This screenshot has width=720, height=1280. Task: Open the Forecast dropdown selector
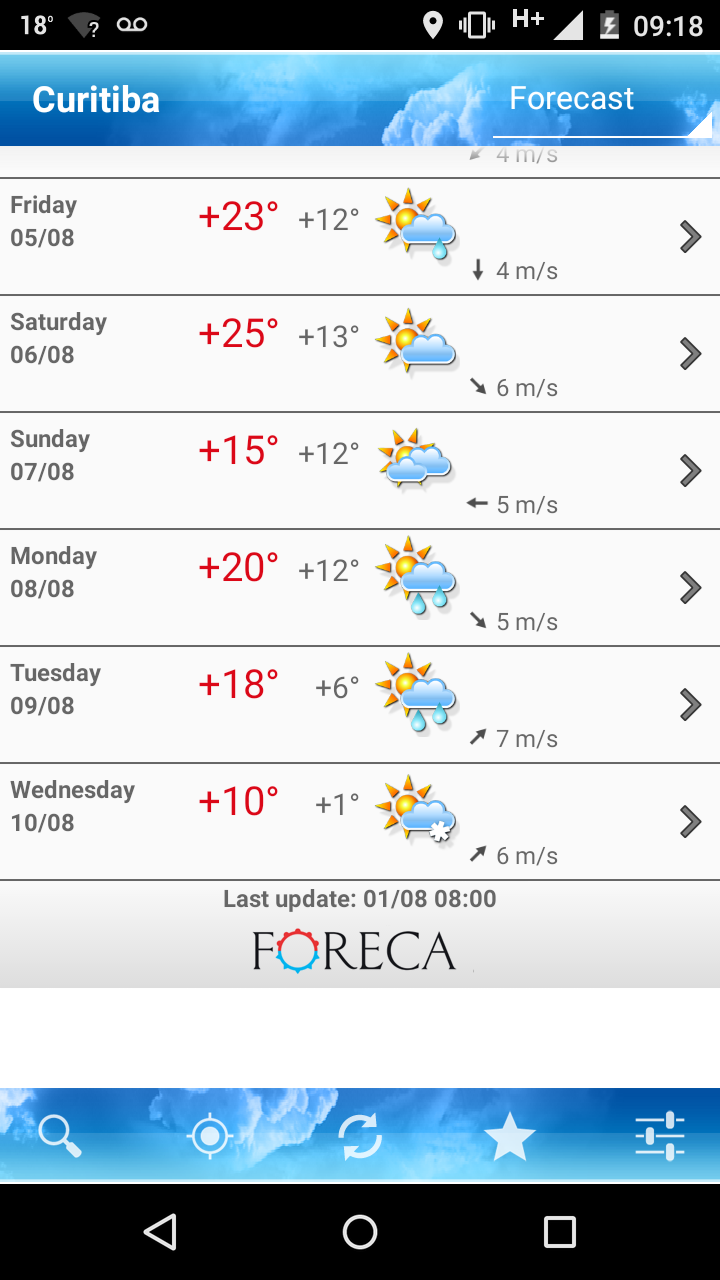pos(603,100)
